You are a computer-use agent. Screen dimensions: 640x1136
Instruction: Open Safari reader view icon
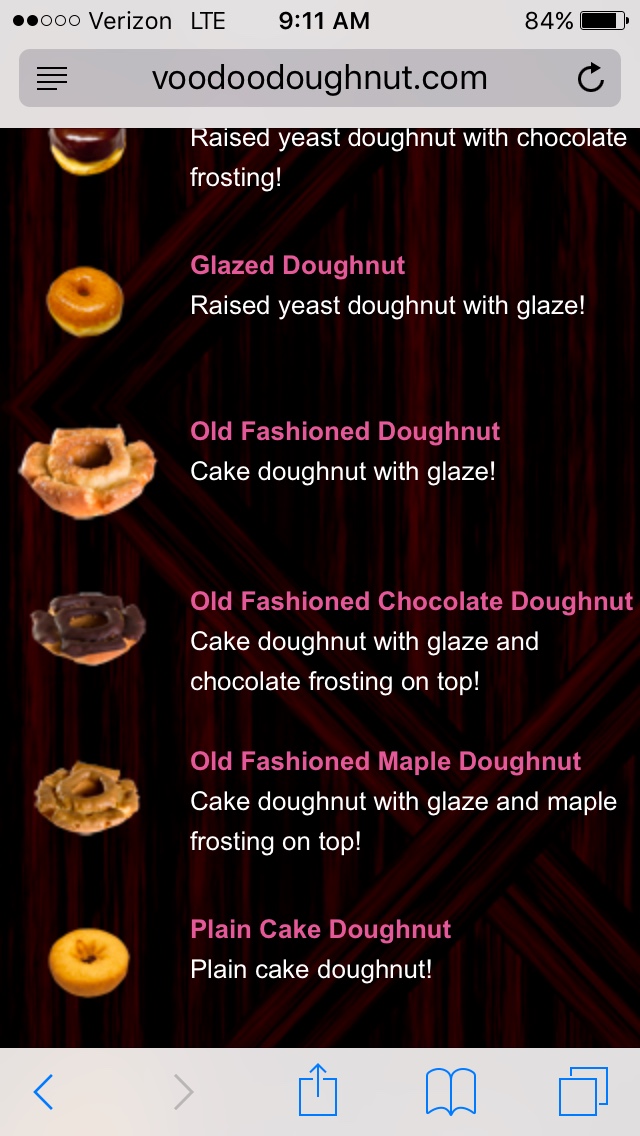(52, 79)
